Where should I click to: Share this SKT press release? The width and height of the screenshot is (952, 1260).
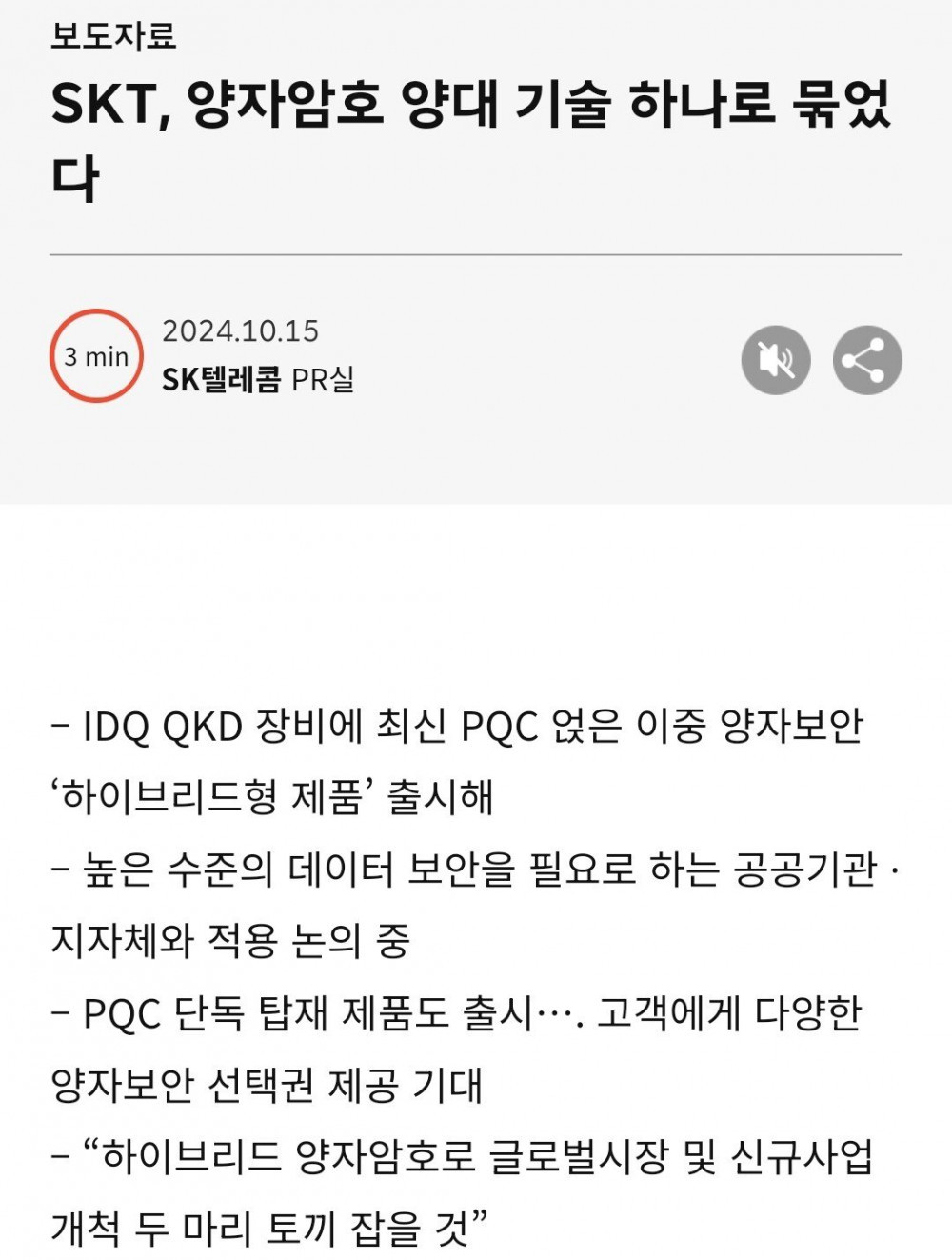pos(866,360)
